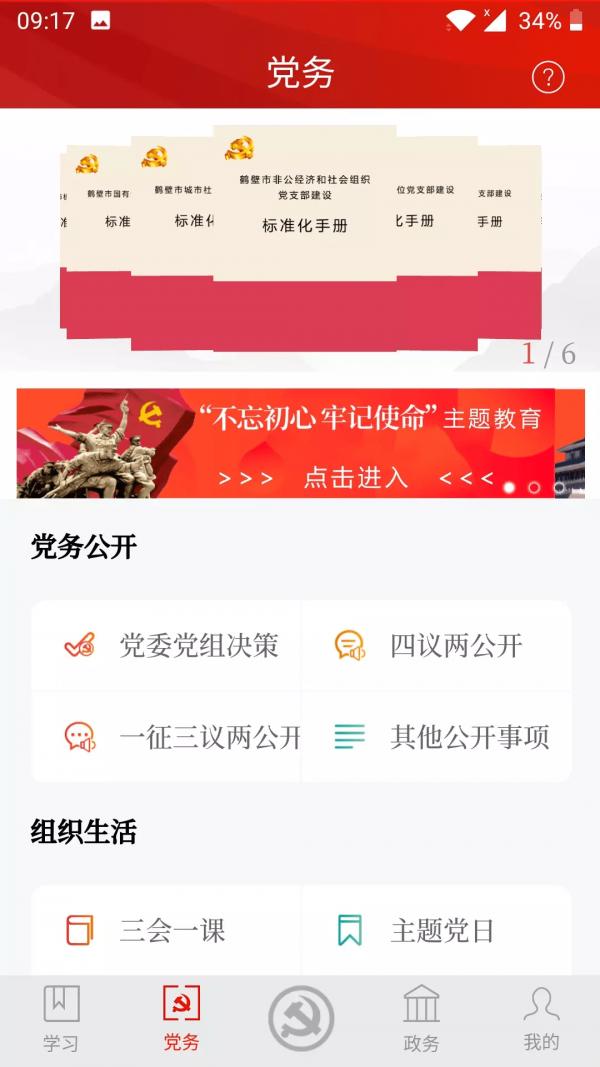
Task: Open the help question mark icon
Action: [548, 77]
